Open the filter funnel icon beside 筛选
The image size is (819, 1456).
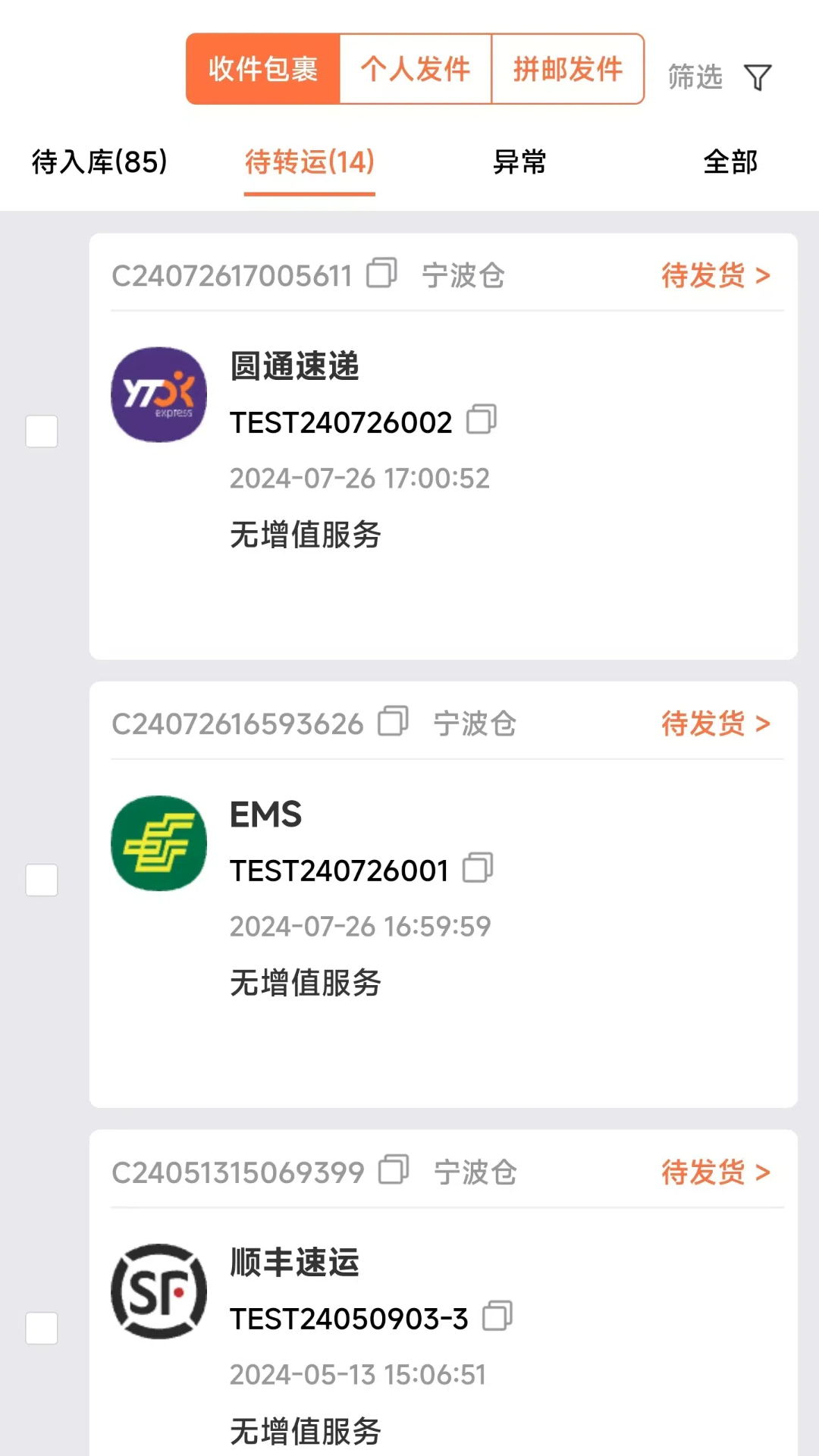click(758, 76)
